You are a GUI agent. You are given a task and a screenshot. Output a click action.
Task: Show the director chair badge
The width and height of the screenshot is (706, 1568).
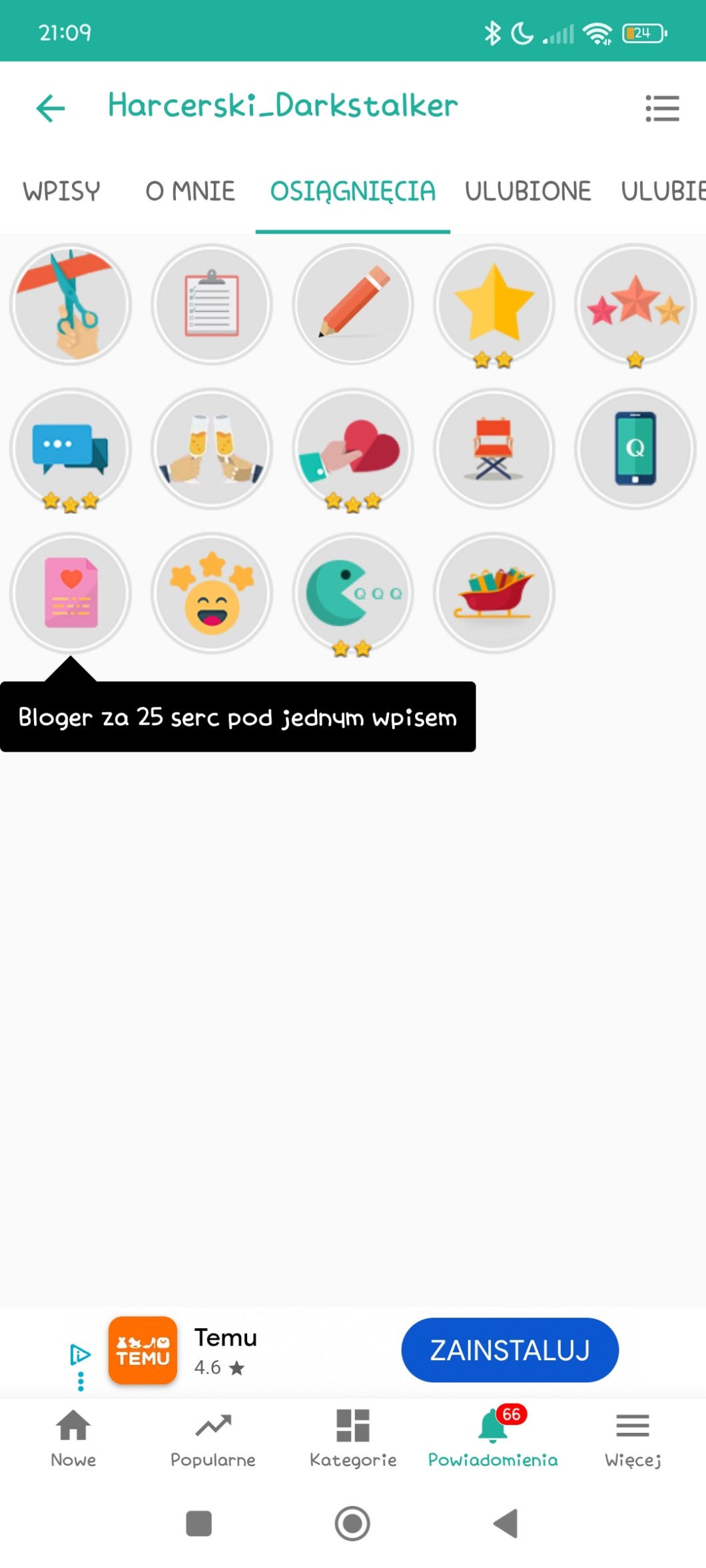(x=494, y=449)
